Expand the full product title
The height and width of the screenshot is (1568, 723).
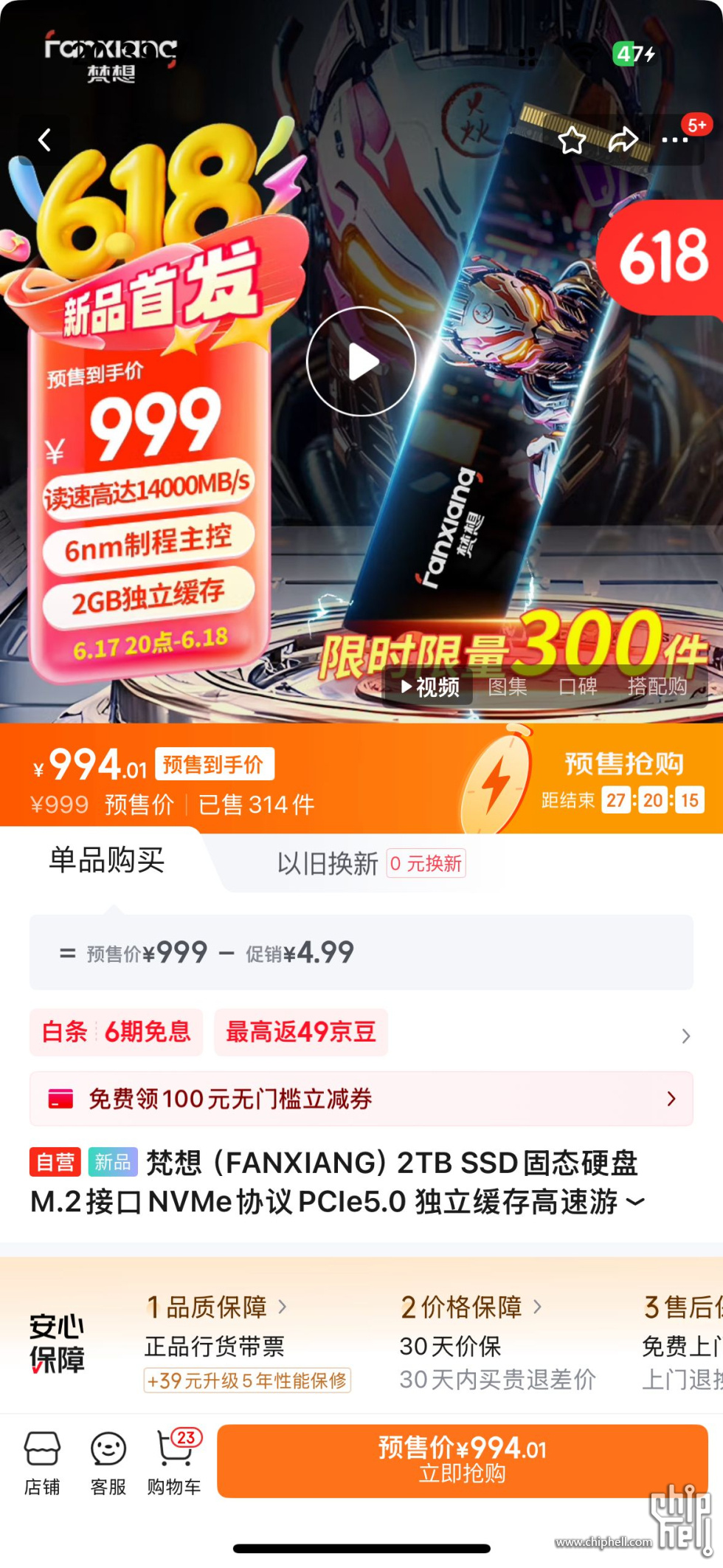[x=635, y=1202]
